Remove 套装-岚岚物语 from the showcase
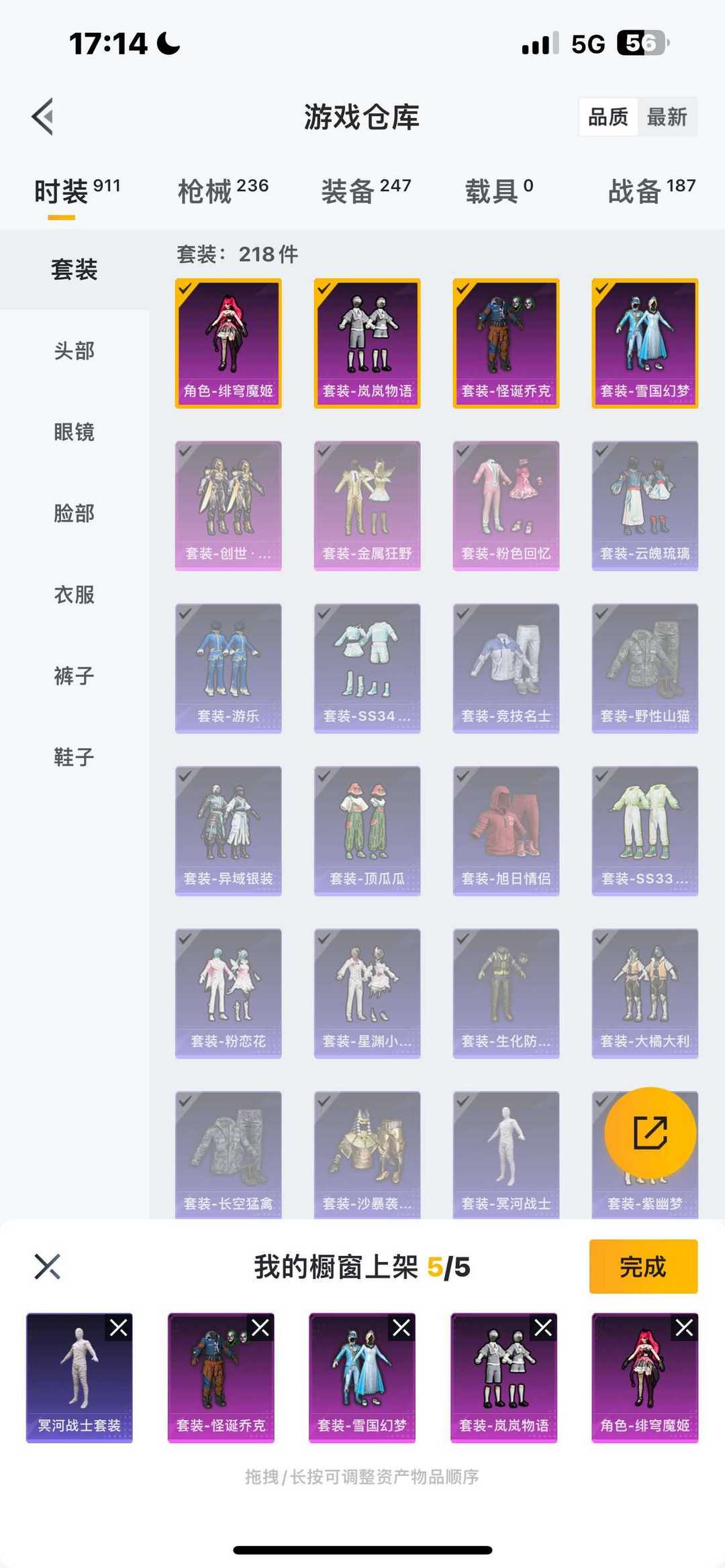This screenshot has width=725, height=1568. click(x=543, y=1328)
